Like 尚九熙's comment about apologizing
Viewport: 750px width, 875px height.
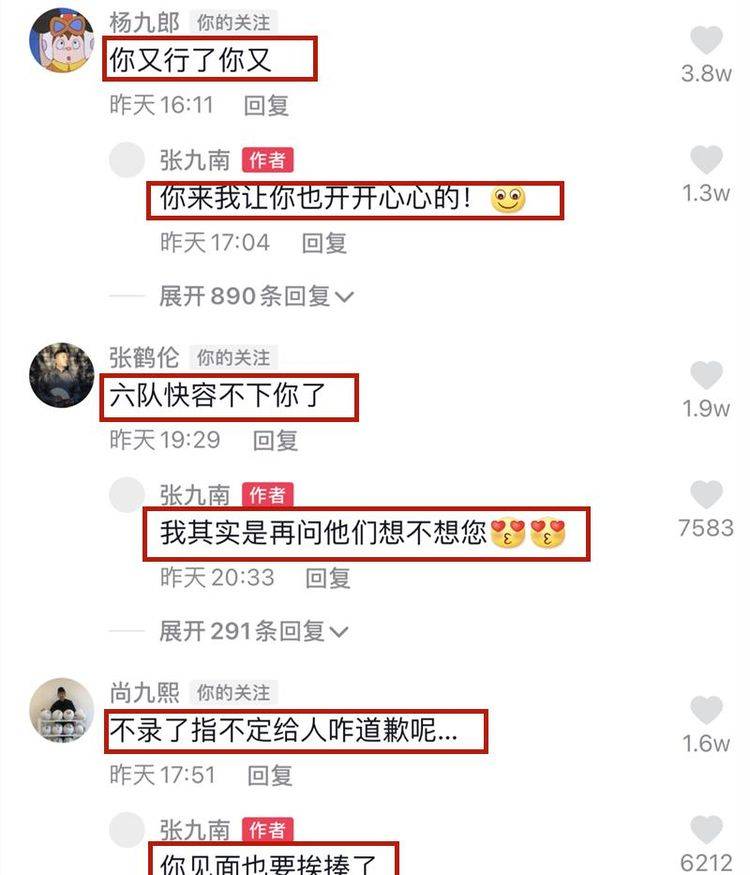tap(707, 710)
